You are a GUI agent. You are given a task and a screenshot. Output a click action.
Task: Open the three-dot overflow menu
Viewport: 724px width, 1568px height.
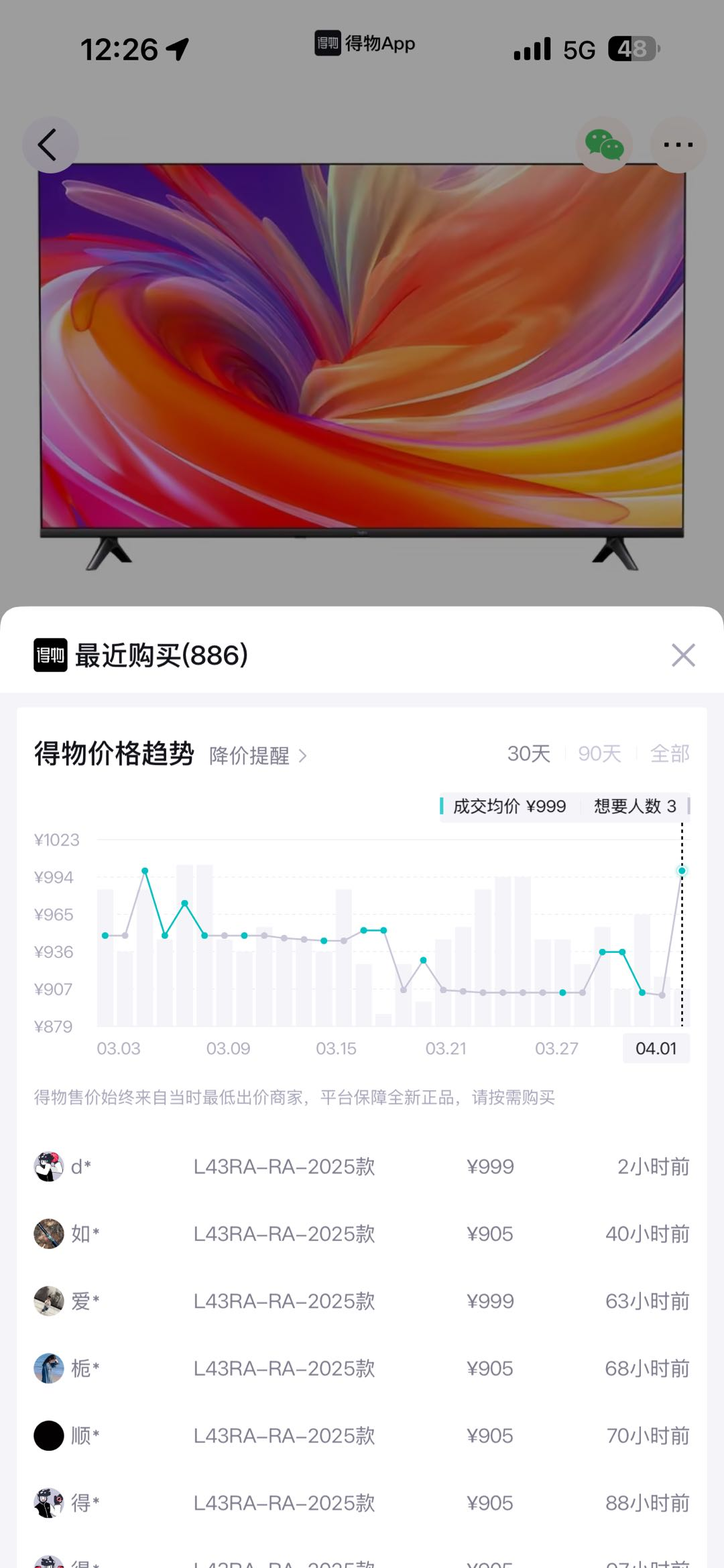pos(678,145)
